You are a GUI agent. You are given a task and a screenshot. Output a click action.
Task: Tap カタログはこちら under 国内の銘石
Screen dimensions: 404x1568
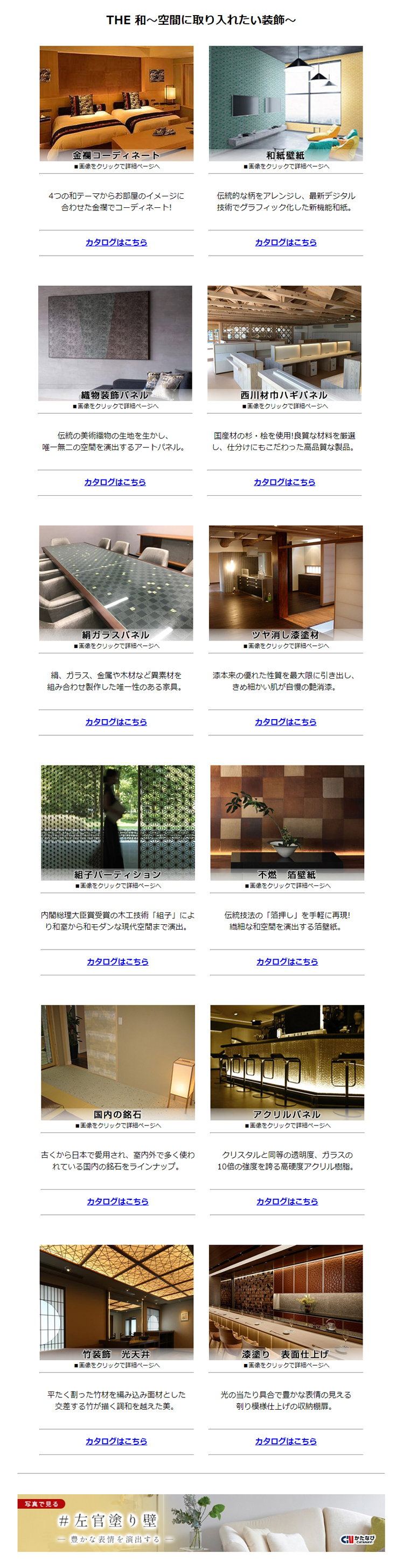click(x=117, y=1201)
